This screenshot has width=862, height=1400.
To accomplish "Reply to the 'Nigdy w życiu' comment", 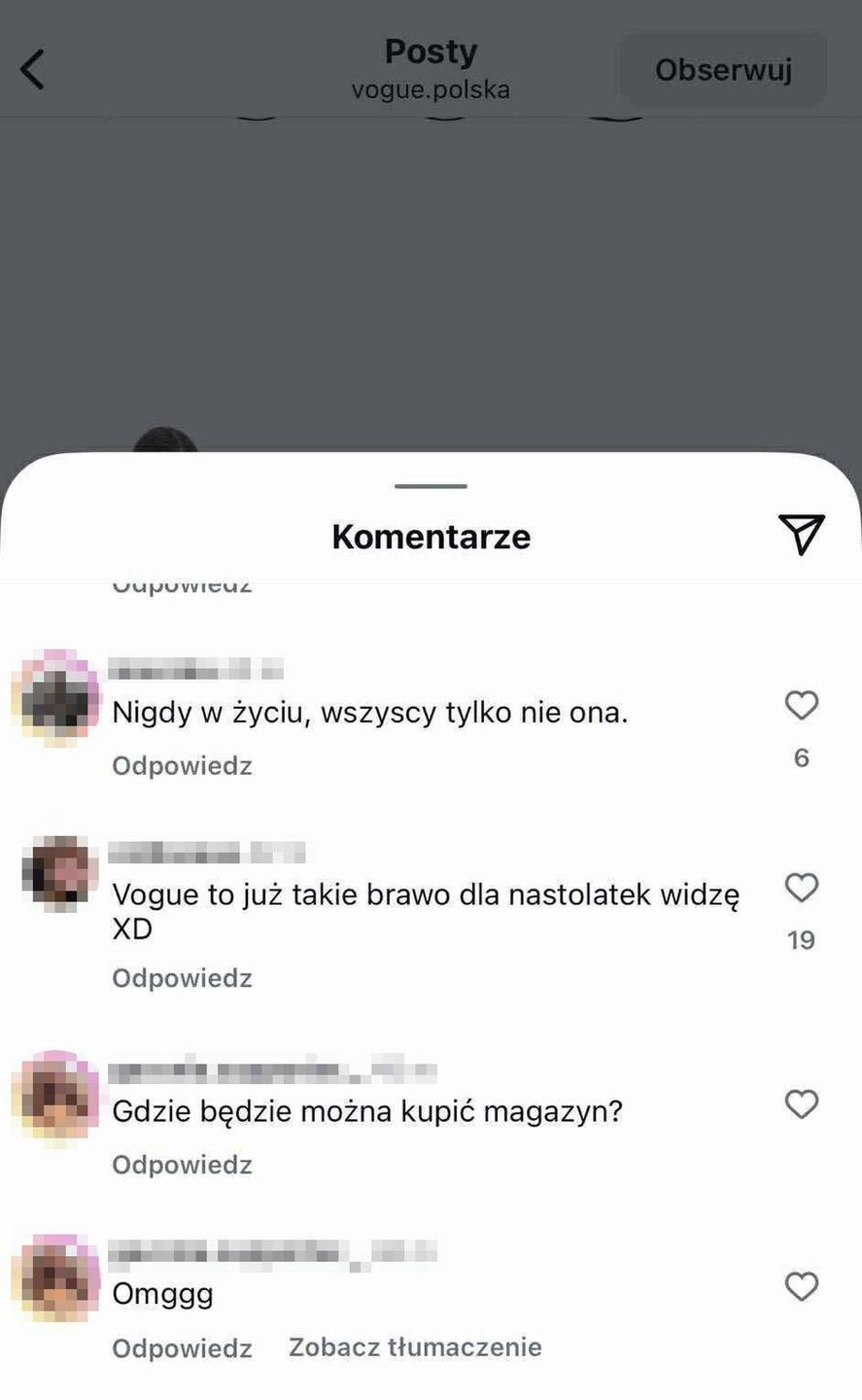I will pyautogui.click(x=182, y=766).
